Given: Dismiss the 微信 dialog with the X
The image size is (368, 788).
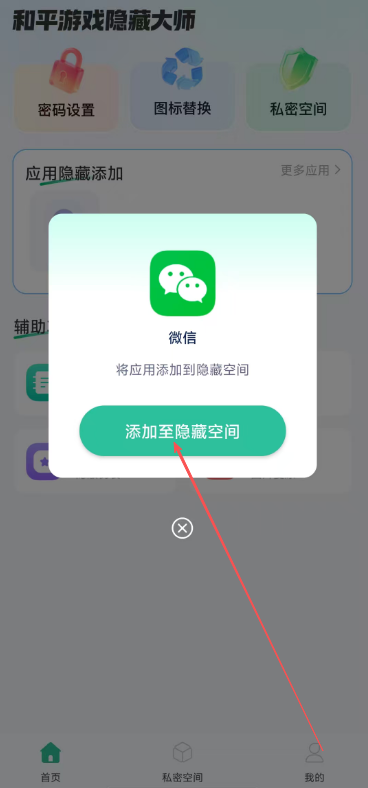Looking at the screenshot, I should click(182, 528).
